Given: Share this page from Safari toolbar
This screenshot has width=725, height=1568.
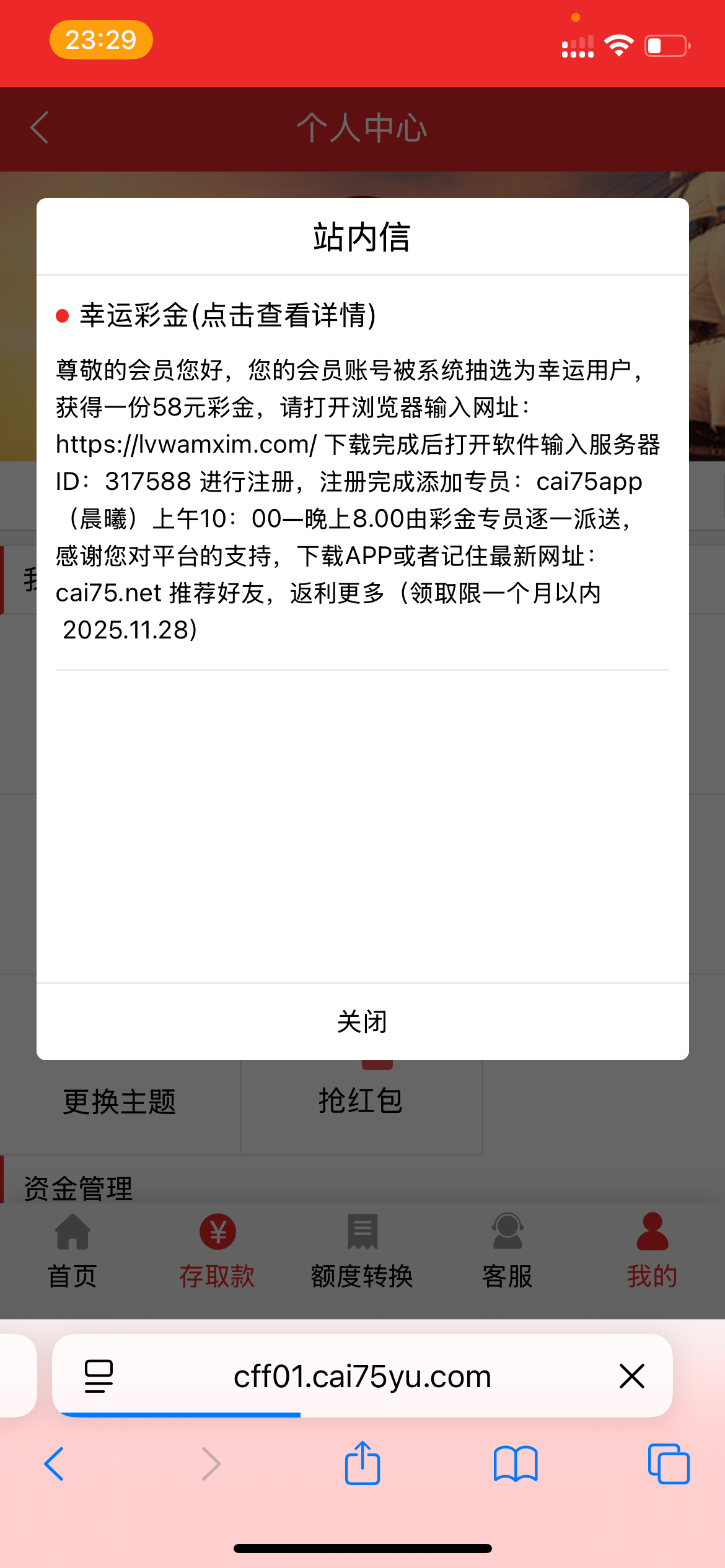Looking at the screenshot, I should (362, 1463).
